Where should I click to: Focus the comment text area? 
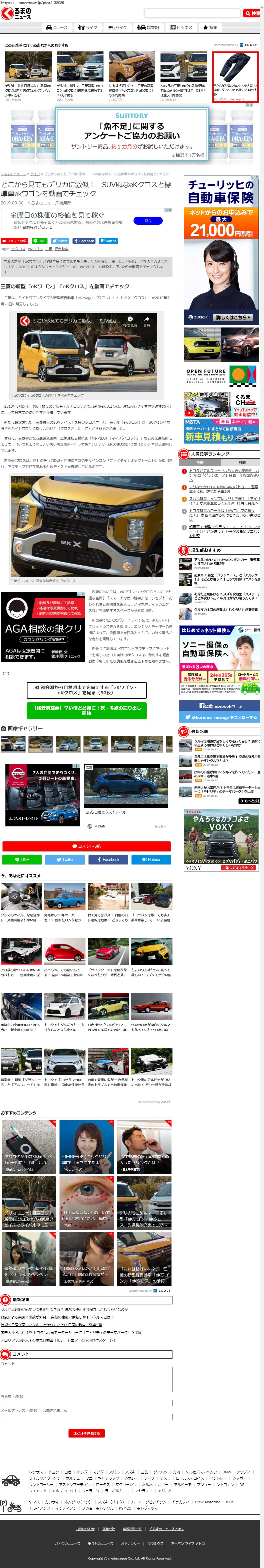click(86, 1380)
